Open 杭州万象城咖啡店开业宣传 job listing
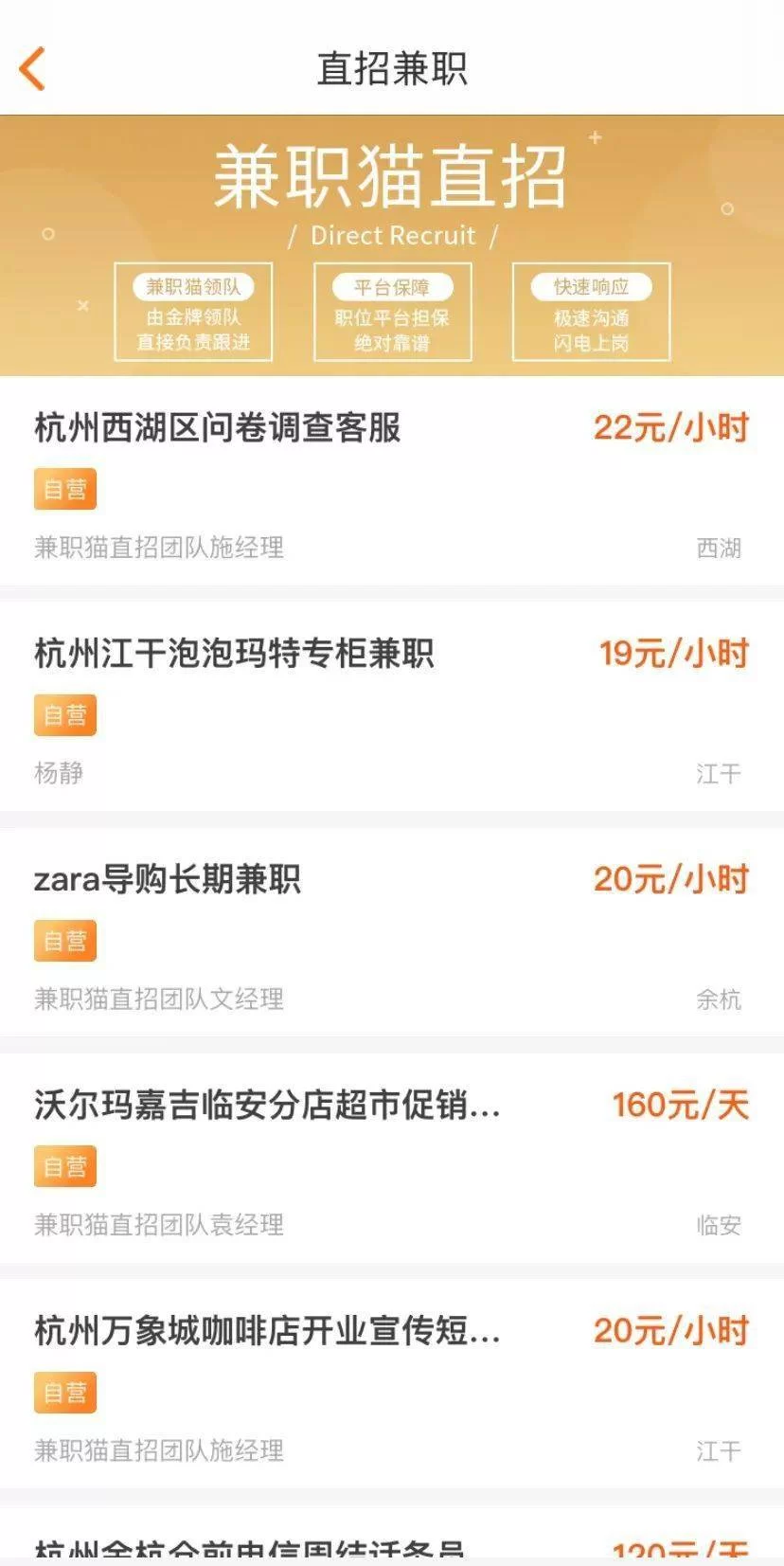Viewport: 784px width, 1566px height. 267,1331
